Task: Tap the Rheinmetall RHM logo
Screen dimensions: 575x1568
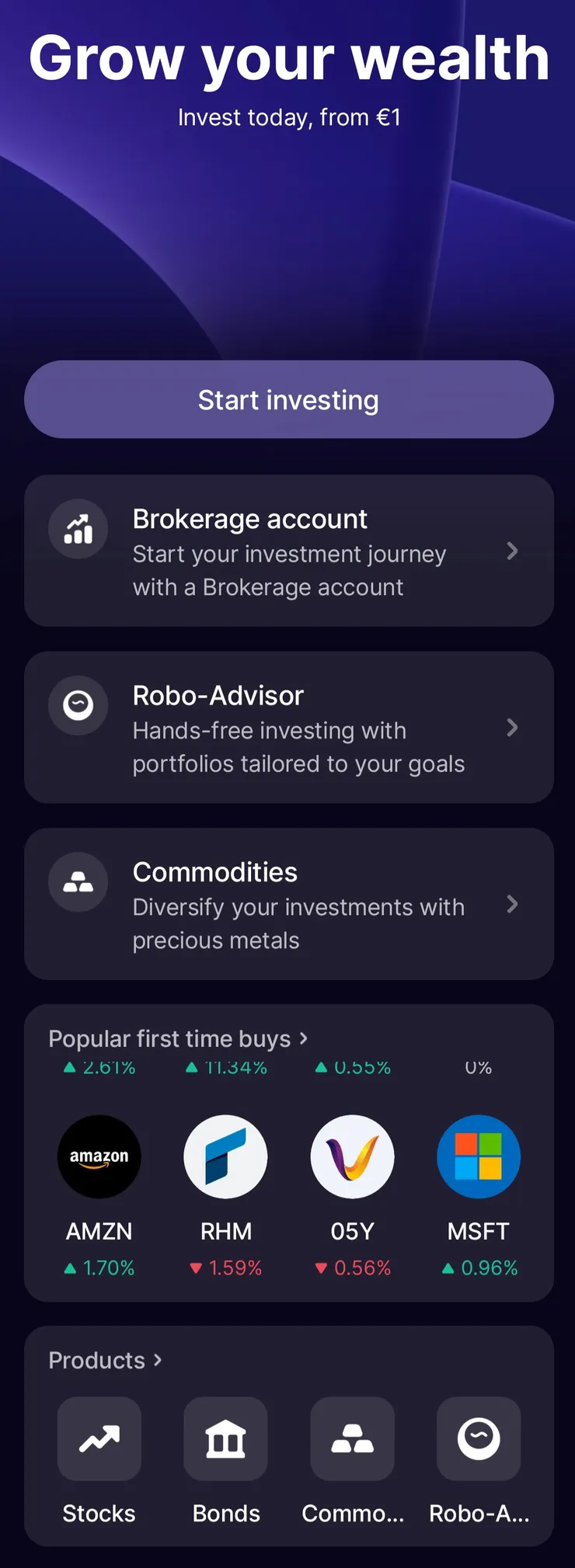Action: point(225,1156)
